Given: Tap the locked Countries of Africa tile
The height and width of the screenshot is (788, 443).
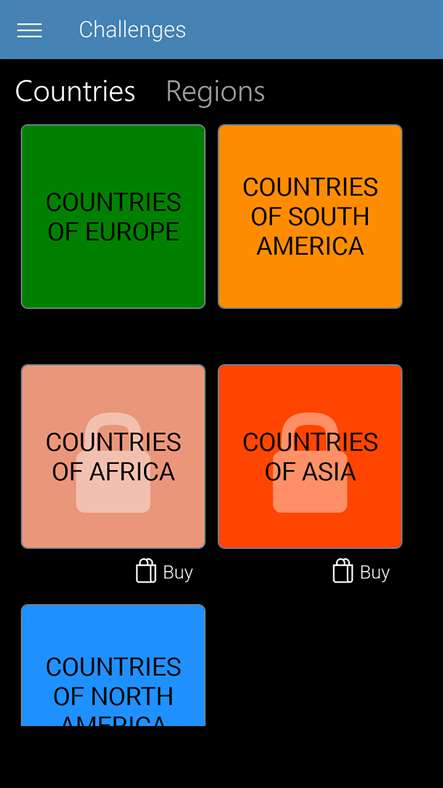Looking at the screenshot, I should [x=114, y=456].
